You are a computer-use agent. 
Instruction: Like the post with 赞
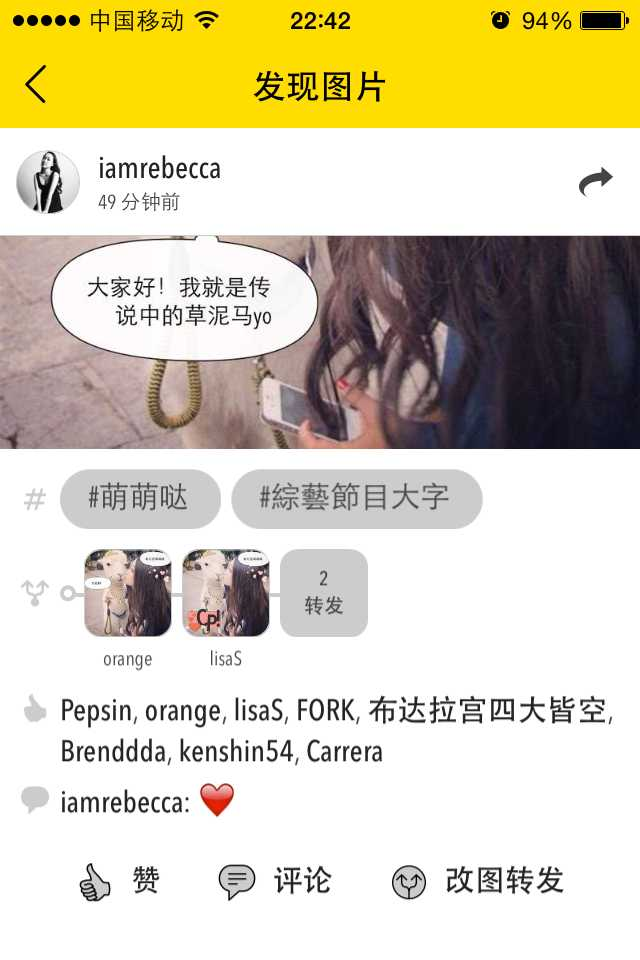click(120, 882)
